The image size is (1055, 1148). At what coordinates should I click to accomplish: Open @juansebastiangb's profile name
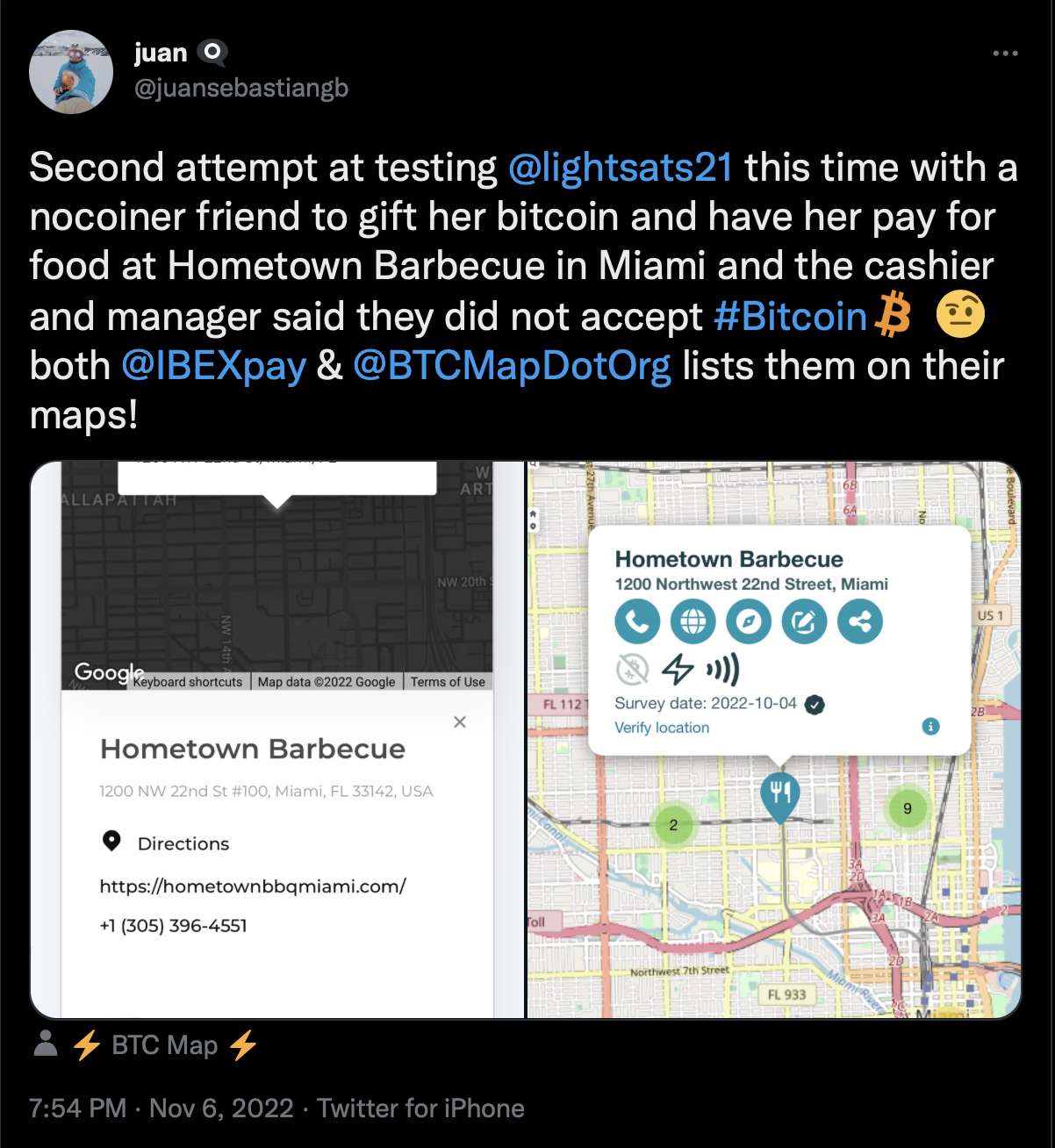[x=161, y=54]
